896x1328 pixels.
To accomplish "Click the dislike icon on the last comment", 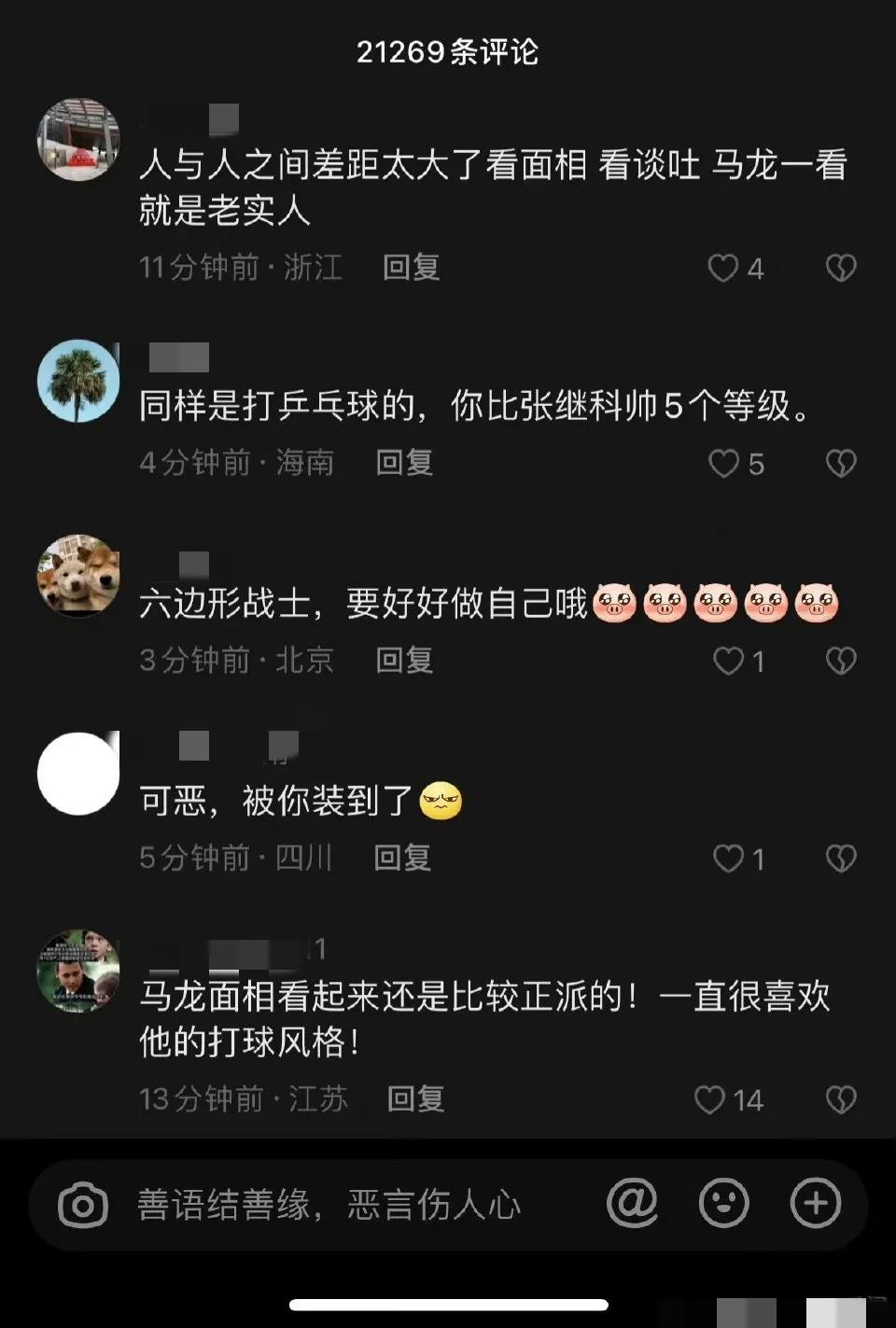I will tap(841, 1100).
